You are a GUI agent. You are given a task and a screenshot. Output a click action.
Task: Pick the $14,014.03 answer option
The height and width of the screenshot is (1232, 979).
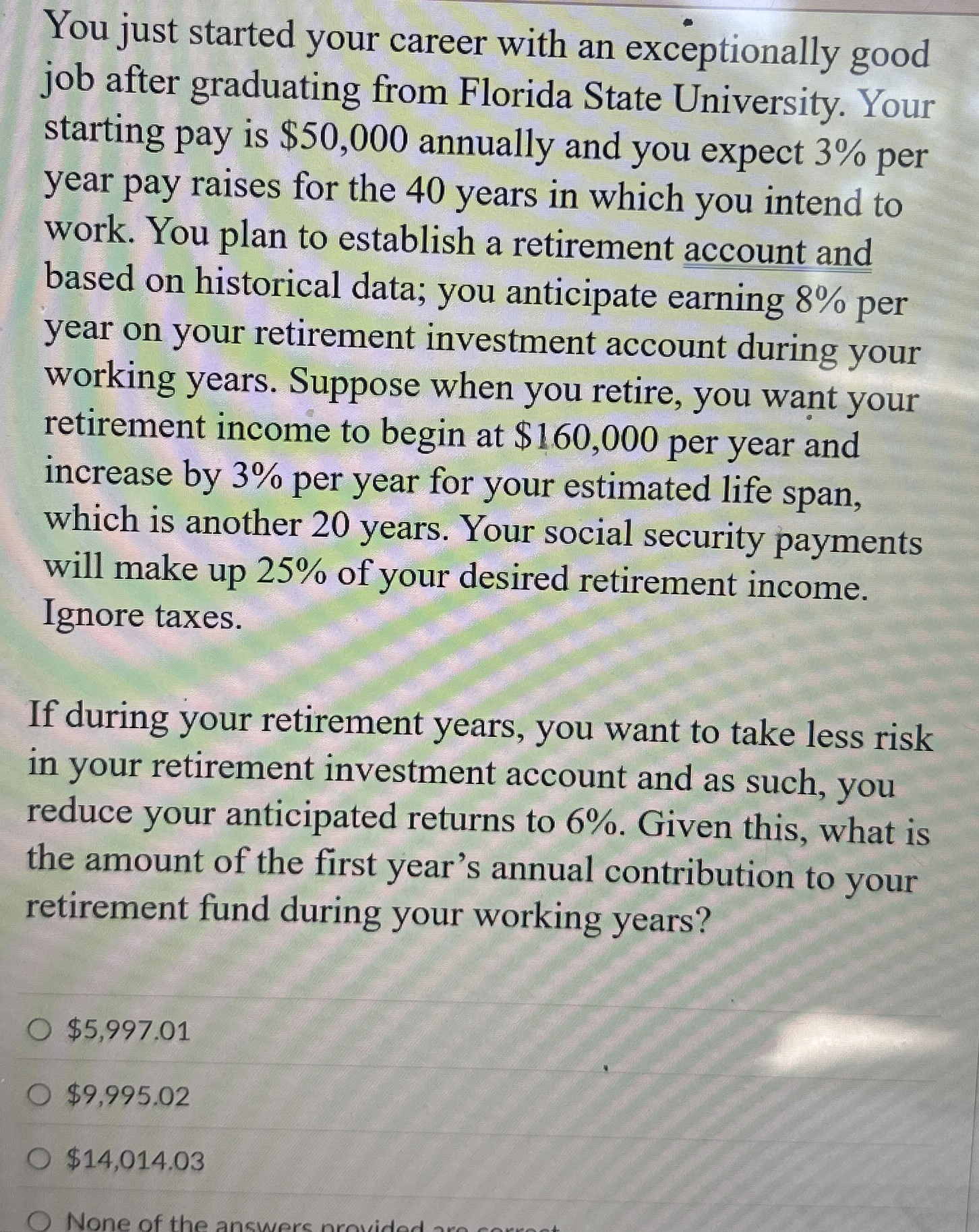[42, 1160]
